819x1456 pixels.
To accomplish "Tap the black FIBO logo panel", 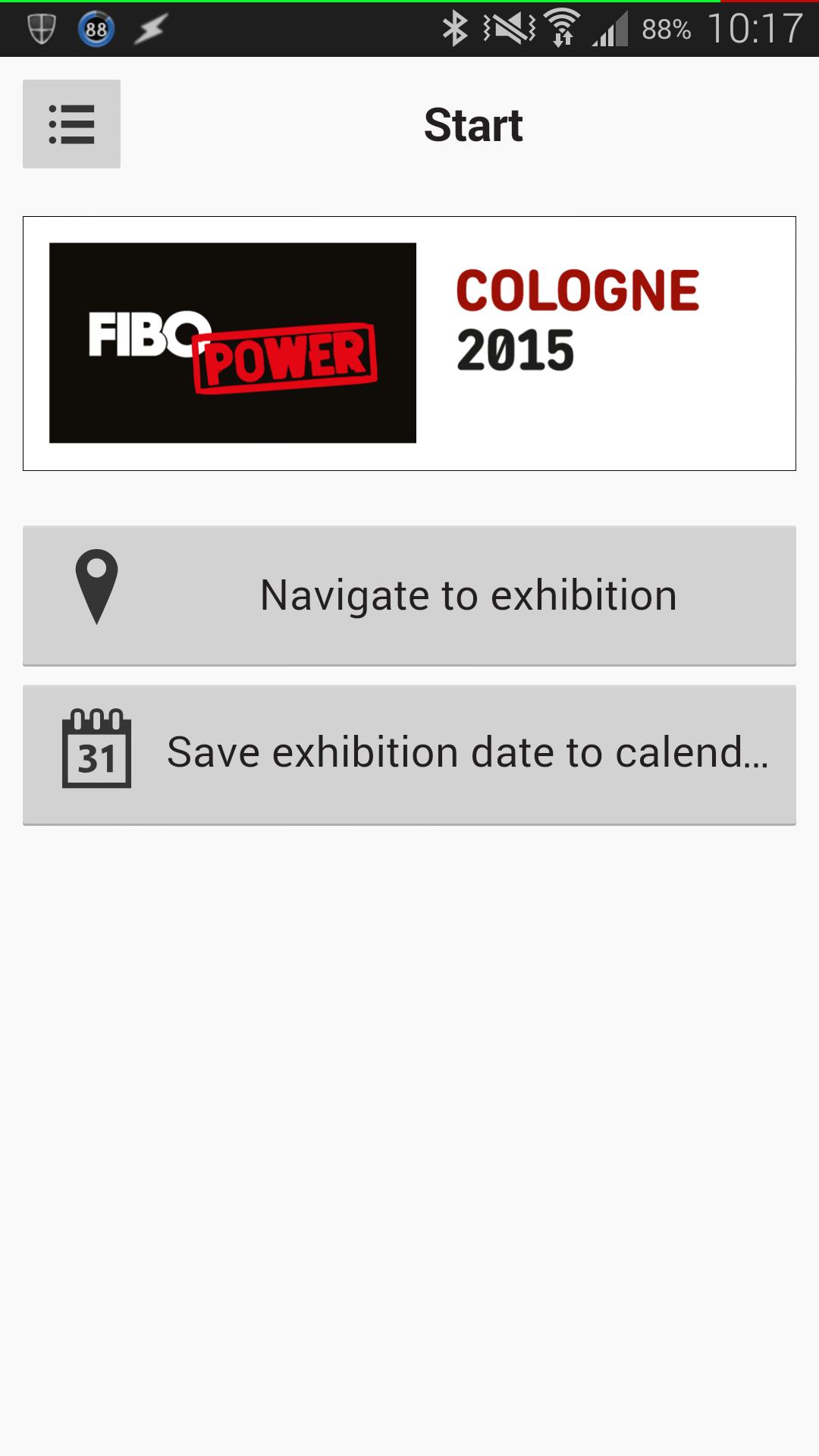I will [x=233, y=341].
